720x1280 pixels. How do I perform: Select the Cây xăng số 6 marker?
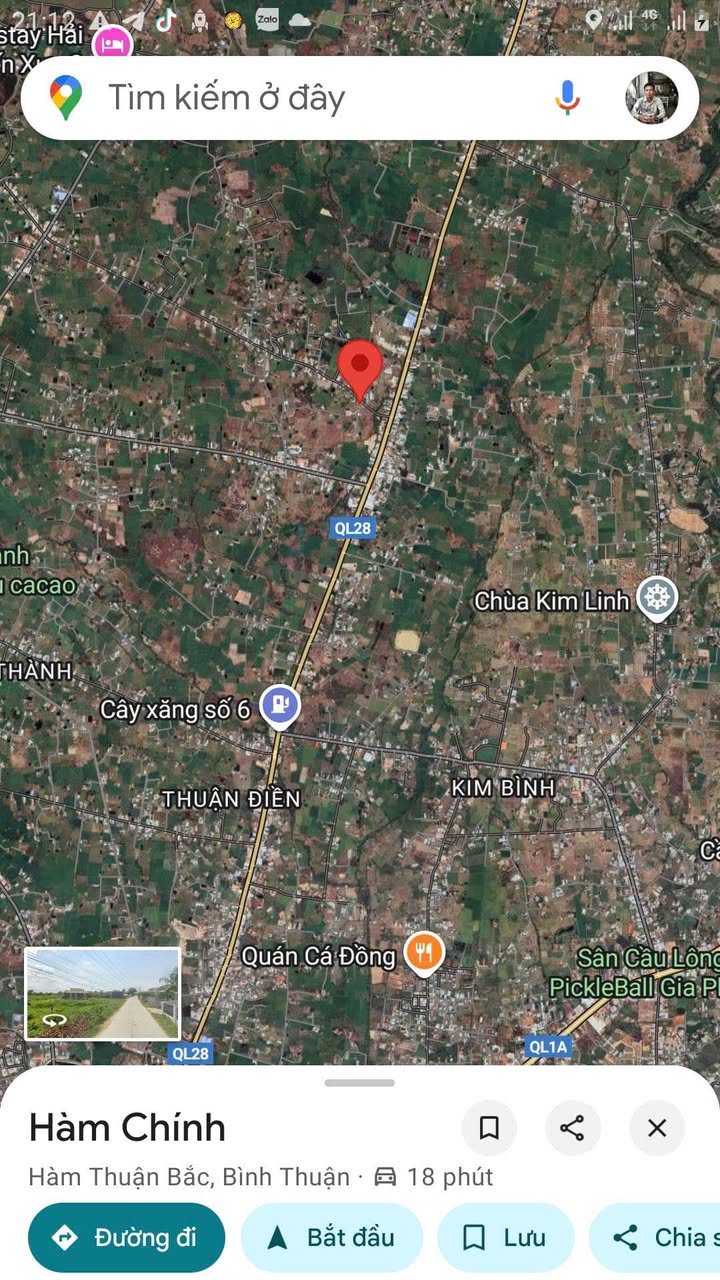280,706
